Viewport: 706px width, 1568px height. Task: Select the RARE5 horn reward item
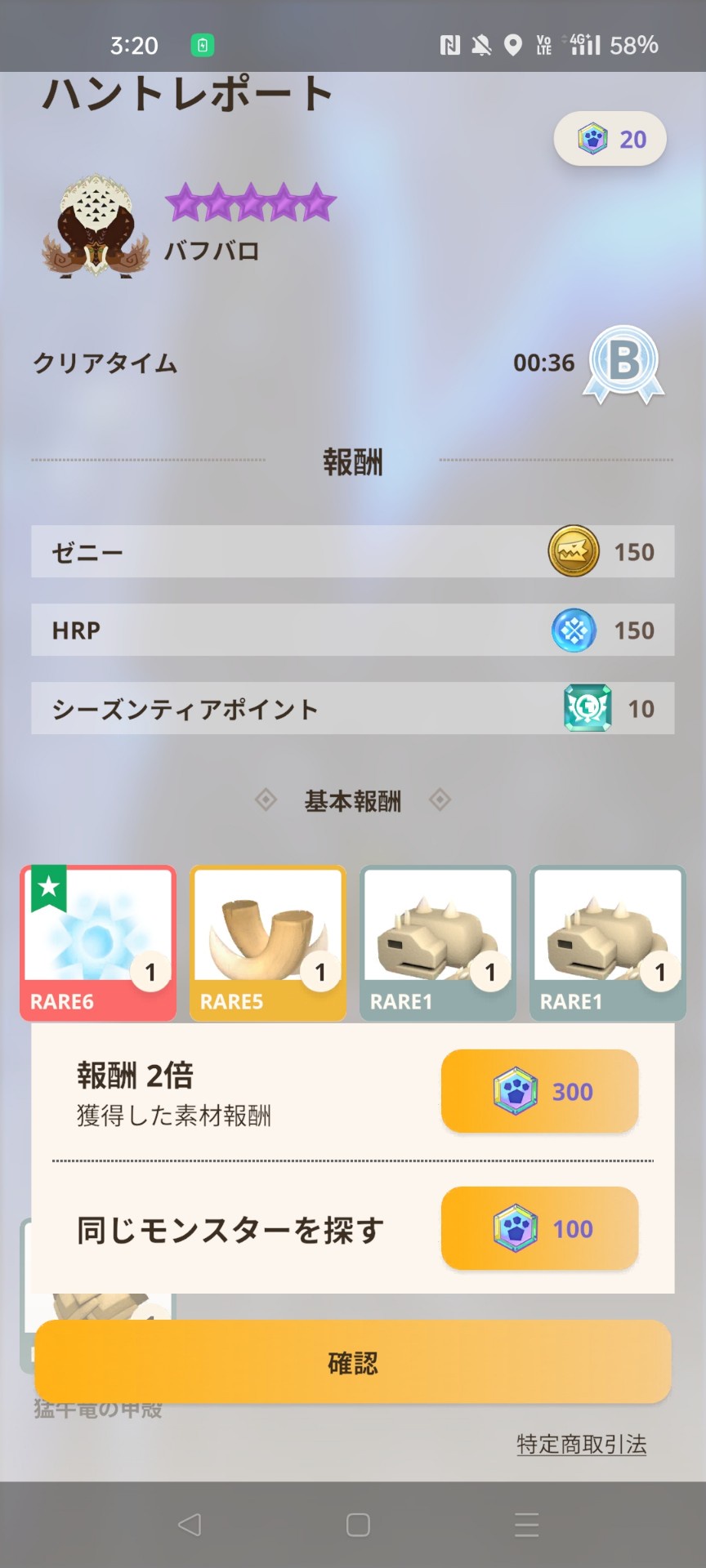tap(268, 943)
